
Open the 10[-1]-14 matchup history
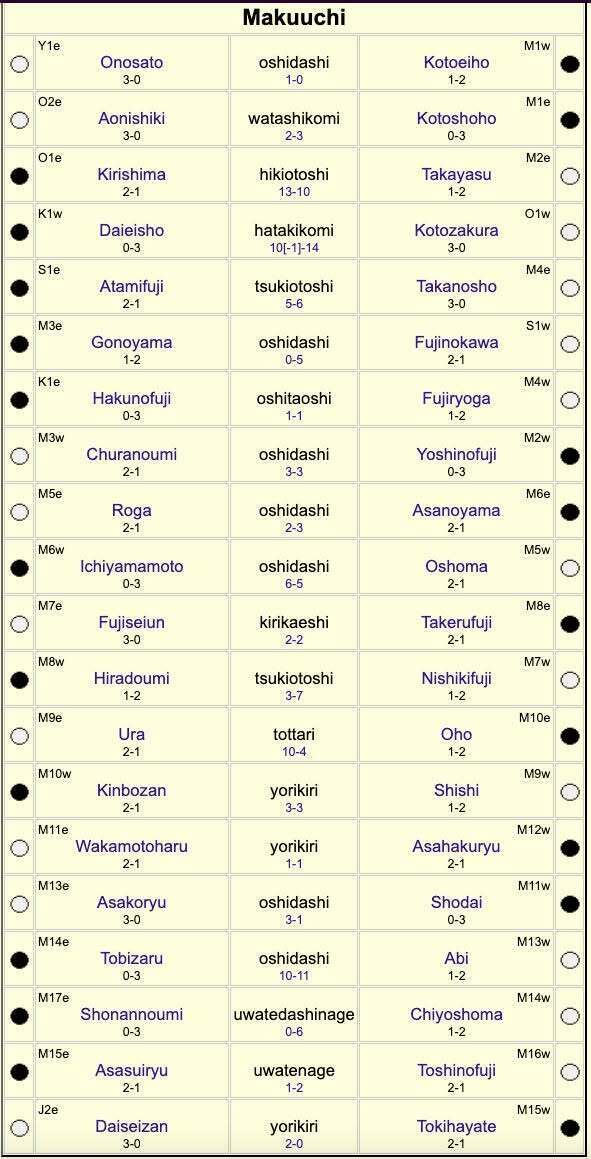(294, 248)
